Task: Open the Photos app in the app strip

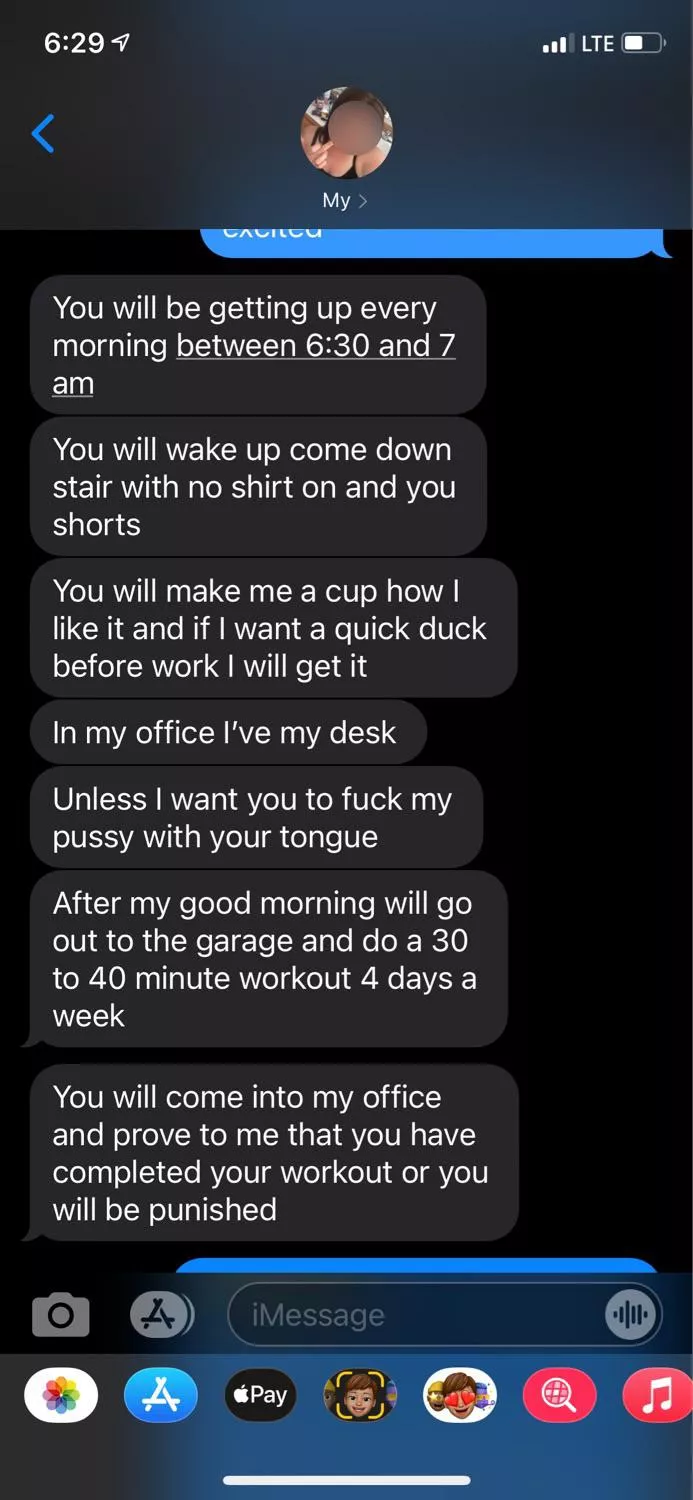Action: pyautogui.click(x=61, y=1395)
